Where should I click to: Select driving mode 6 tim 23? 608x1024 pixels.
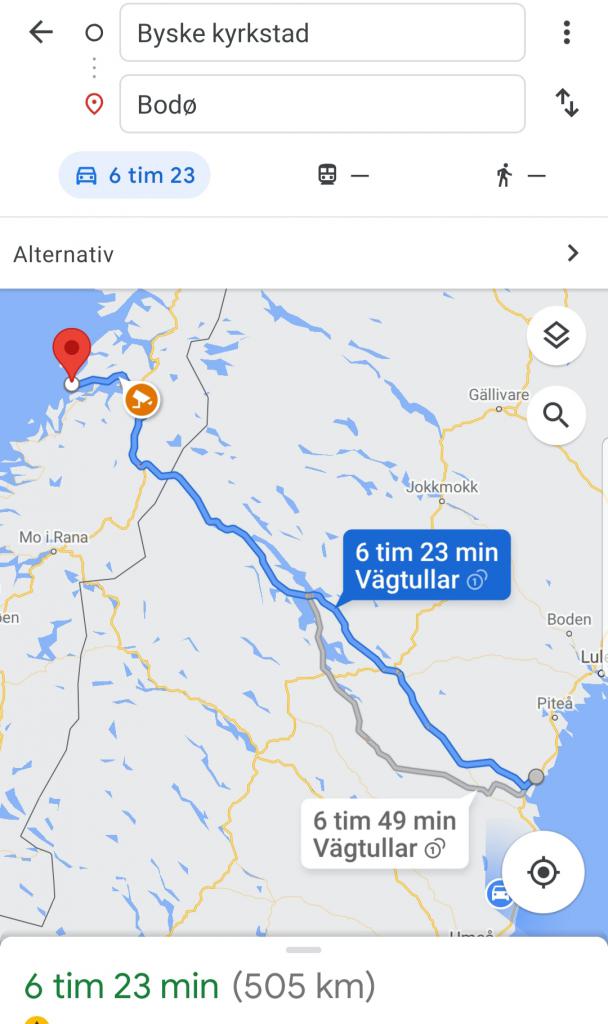135,176
